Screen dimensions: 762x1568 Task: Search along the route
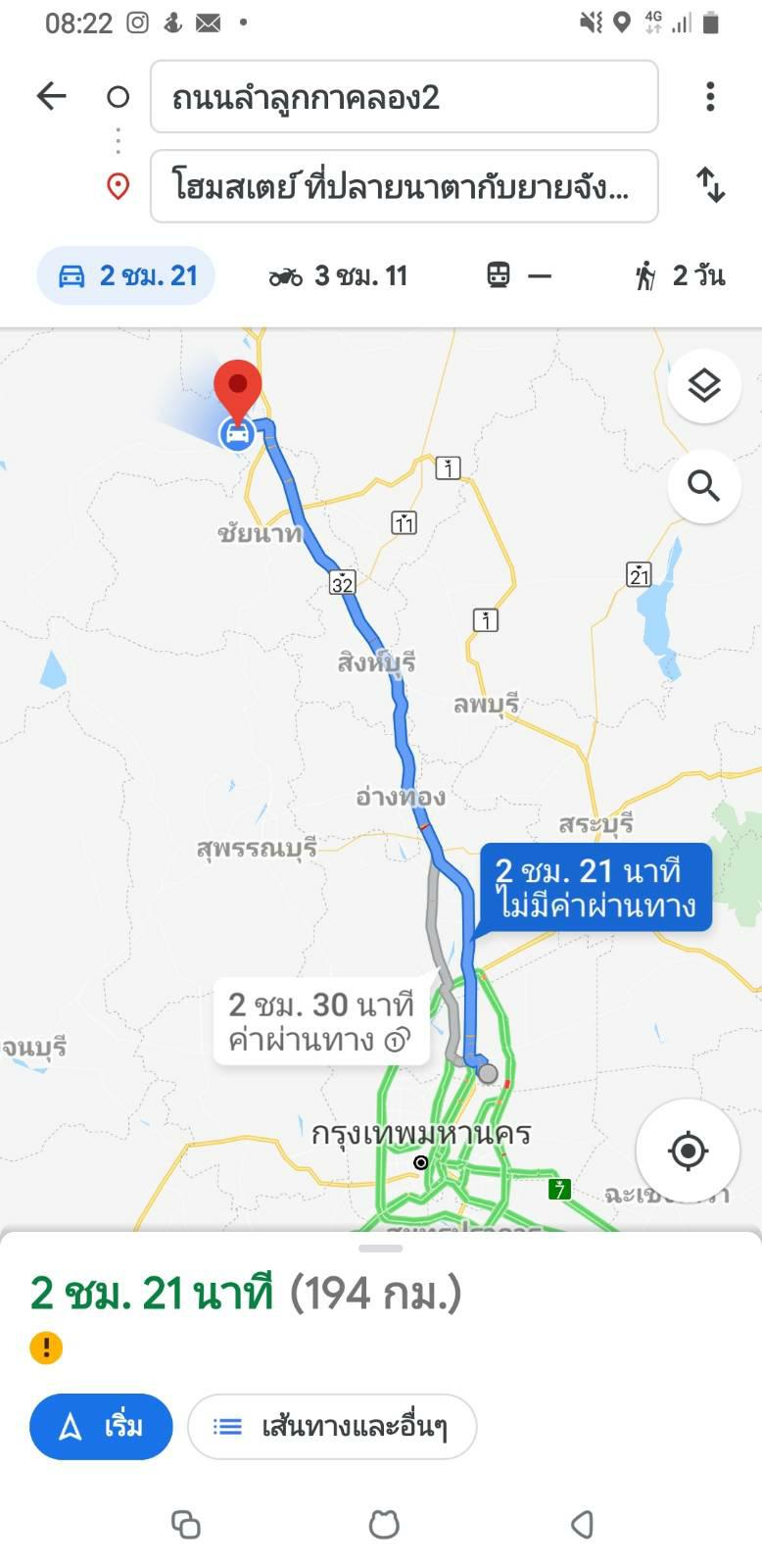click(x=703, y=485)
